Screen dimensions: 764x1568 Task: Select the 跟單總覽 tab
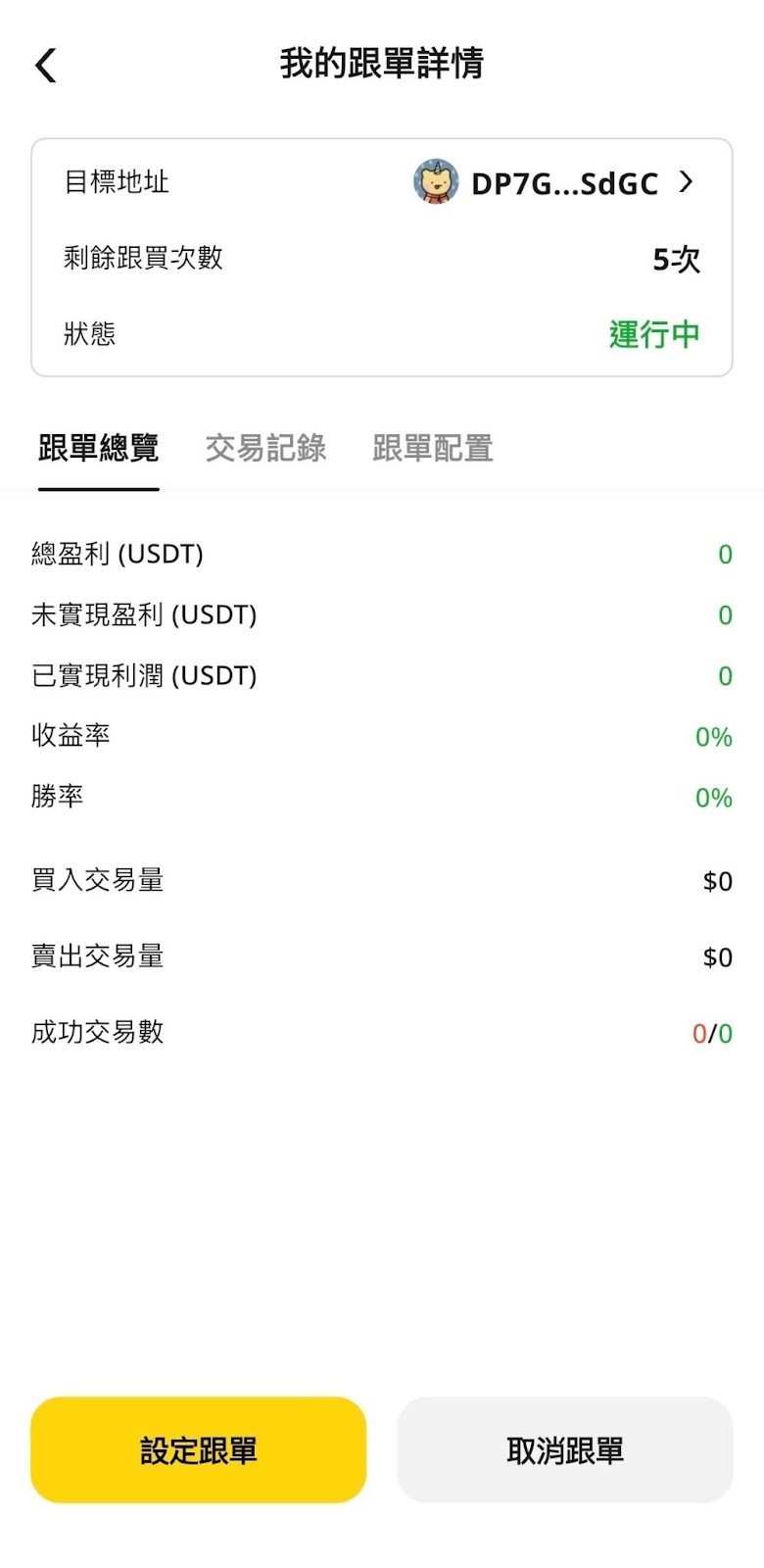[99, 448]
